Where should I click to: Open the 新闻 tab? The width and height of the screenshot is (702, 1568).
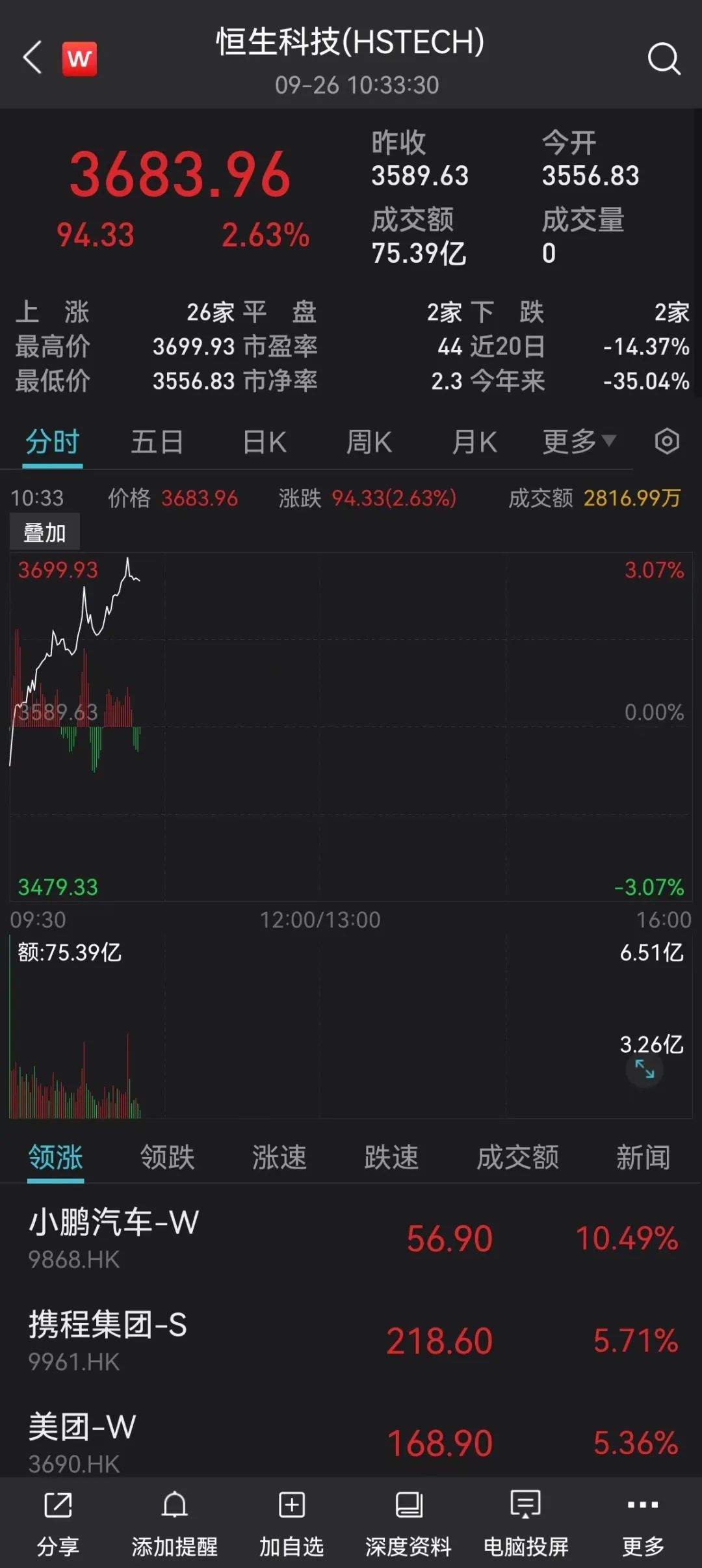point(643,1158)
